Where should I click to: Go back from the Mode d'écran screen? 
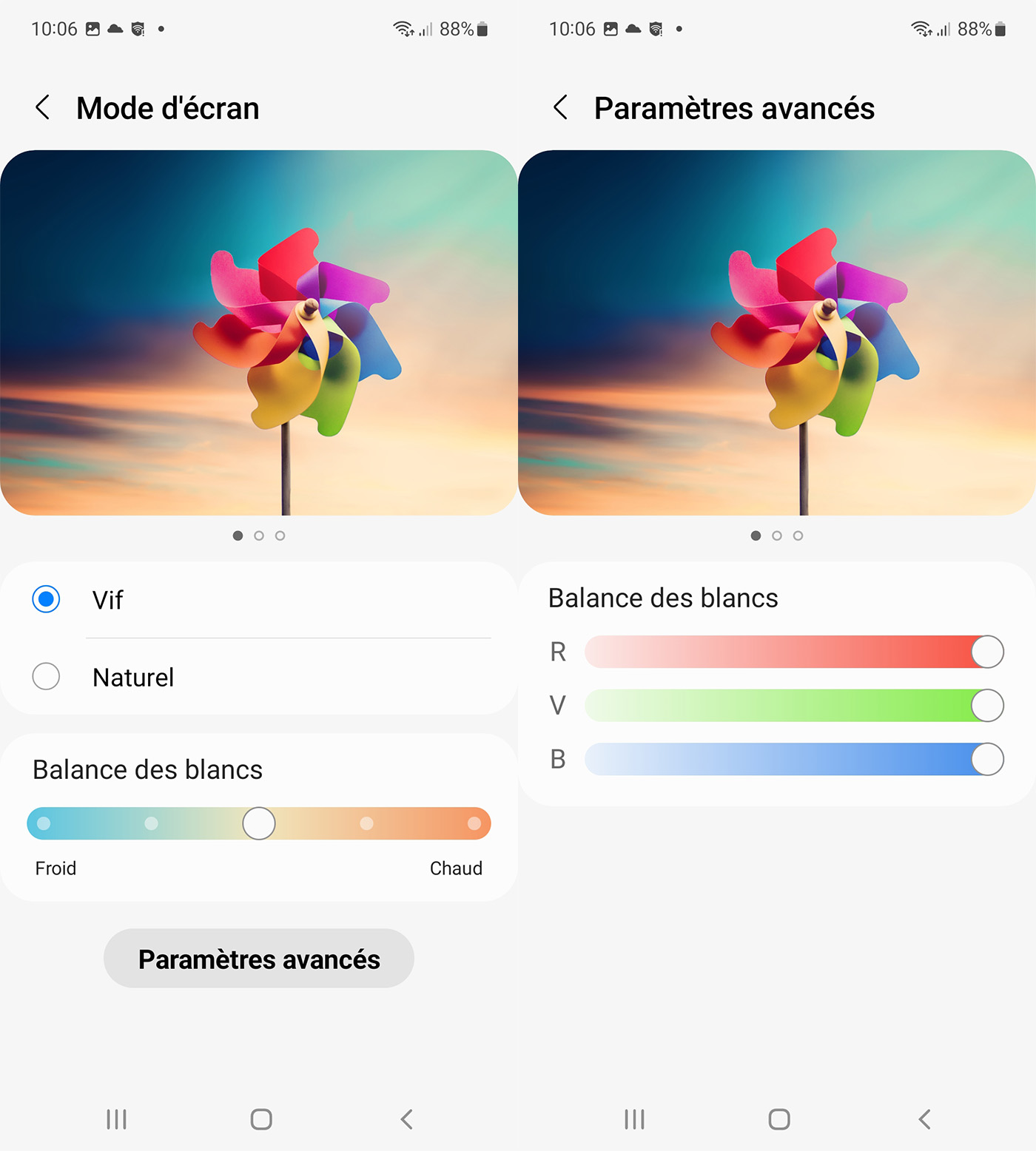(x=43, y=108)
